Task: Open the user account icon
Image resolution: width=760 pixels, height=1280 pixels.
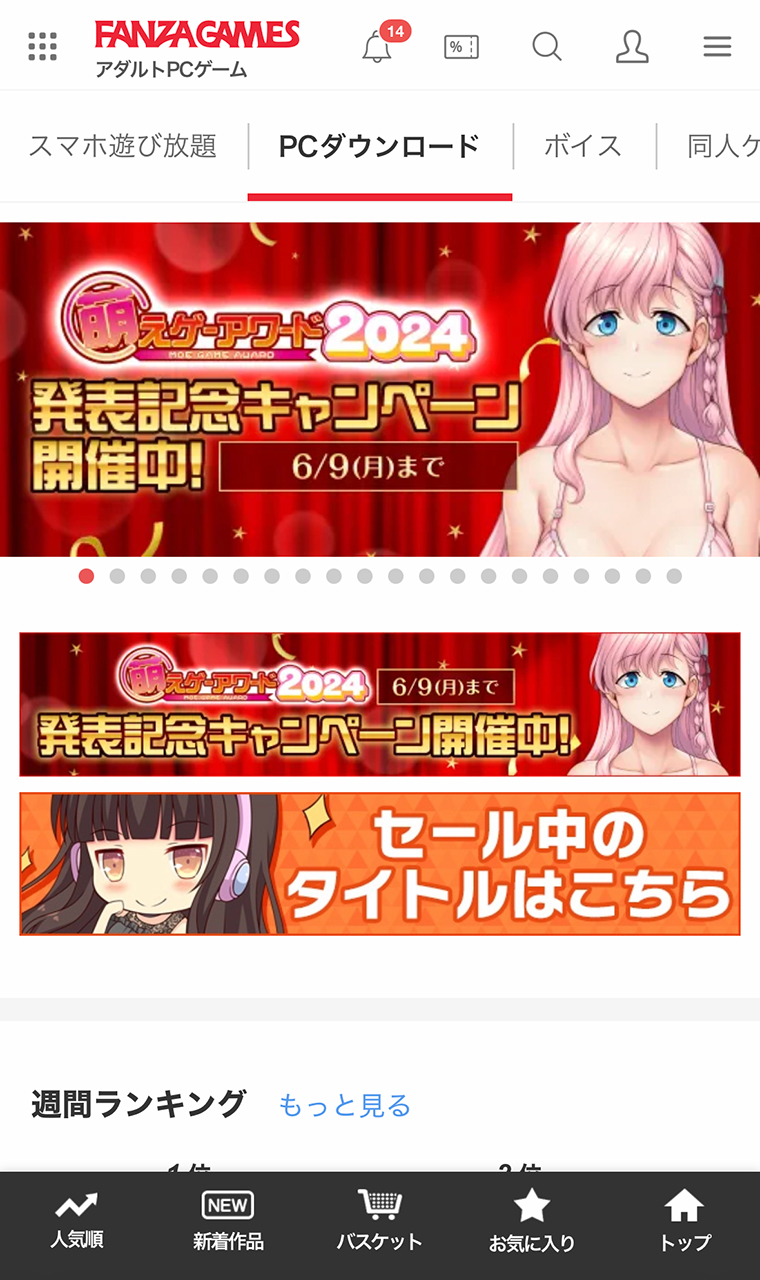Action: click(x=632, y=47)
